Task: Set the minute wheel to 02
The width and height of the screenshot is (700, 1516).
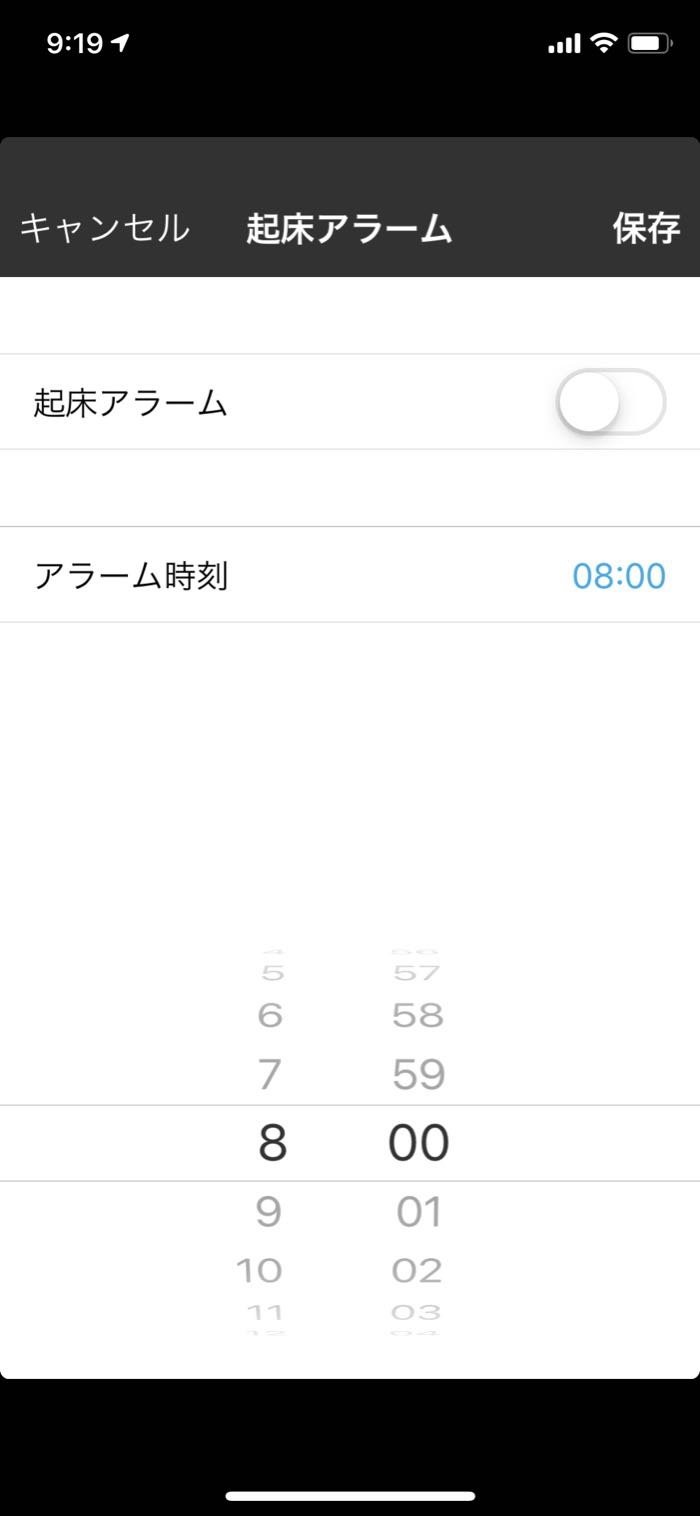Action: [x=417, y=1271]
